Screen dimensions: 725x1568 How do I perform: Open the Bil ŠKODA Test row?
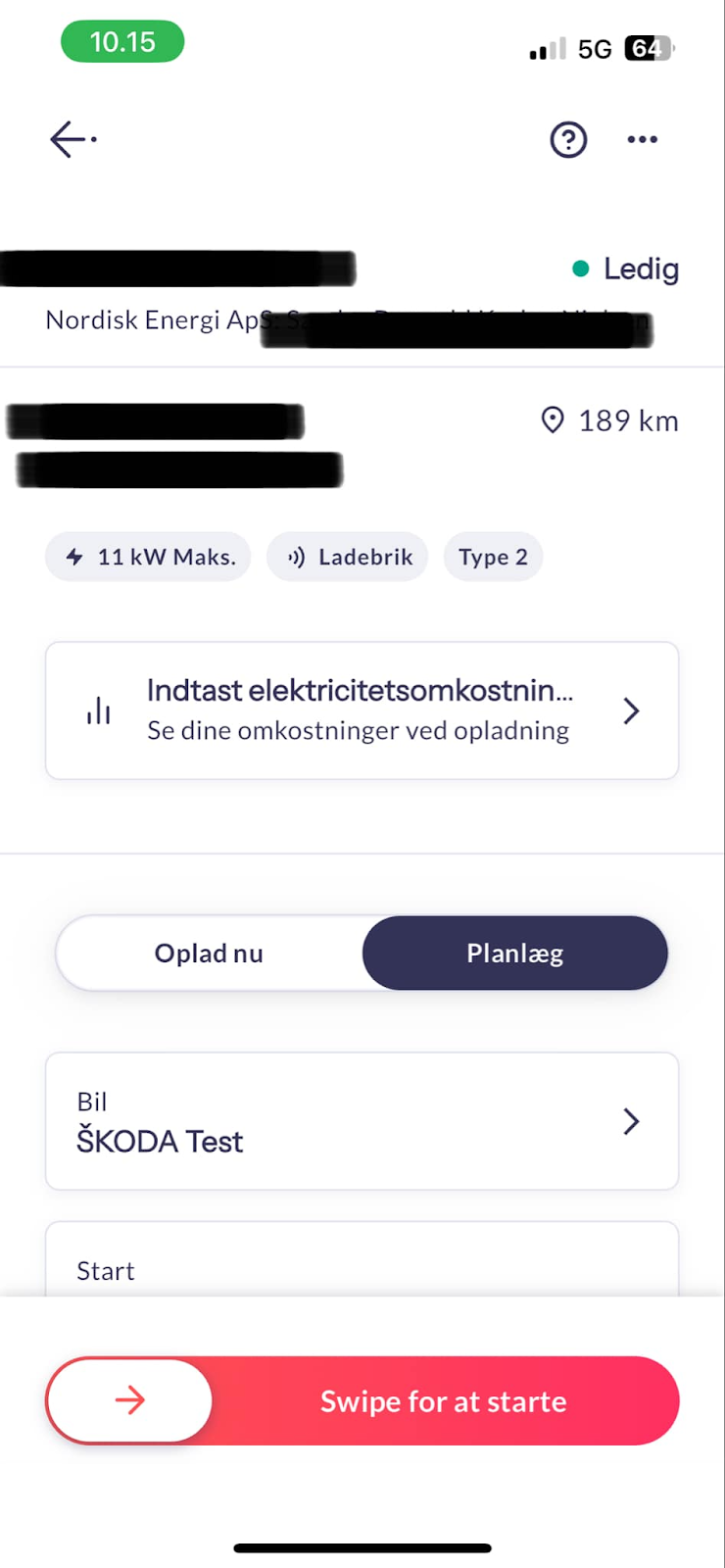(x=362, y=1121)
